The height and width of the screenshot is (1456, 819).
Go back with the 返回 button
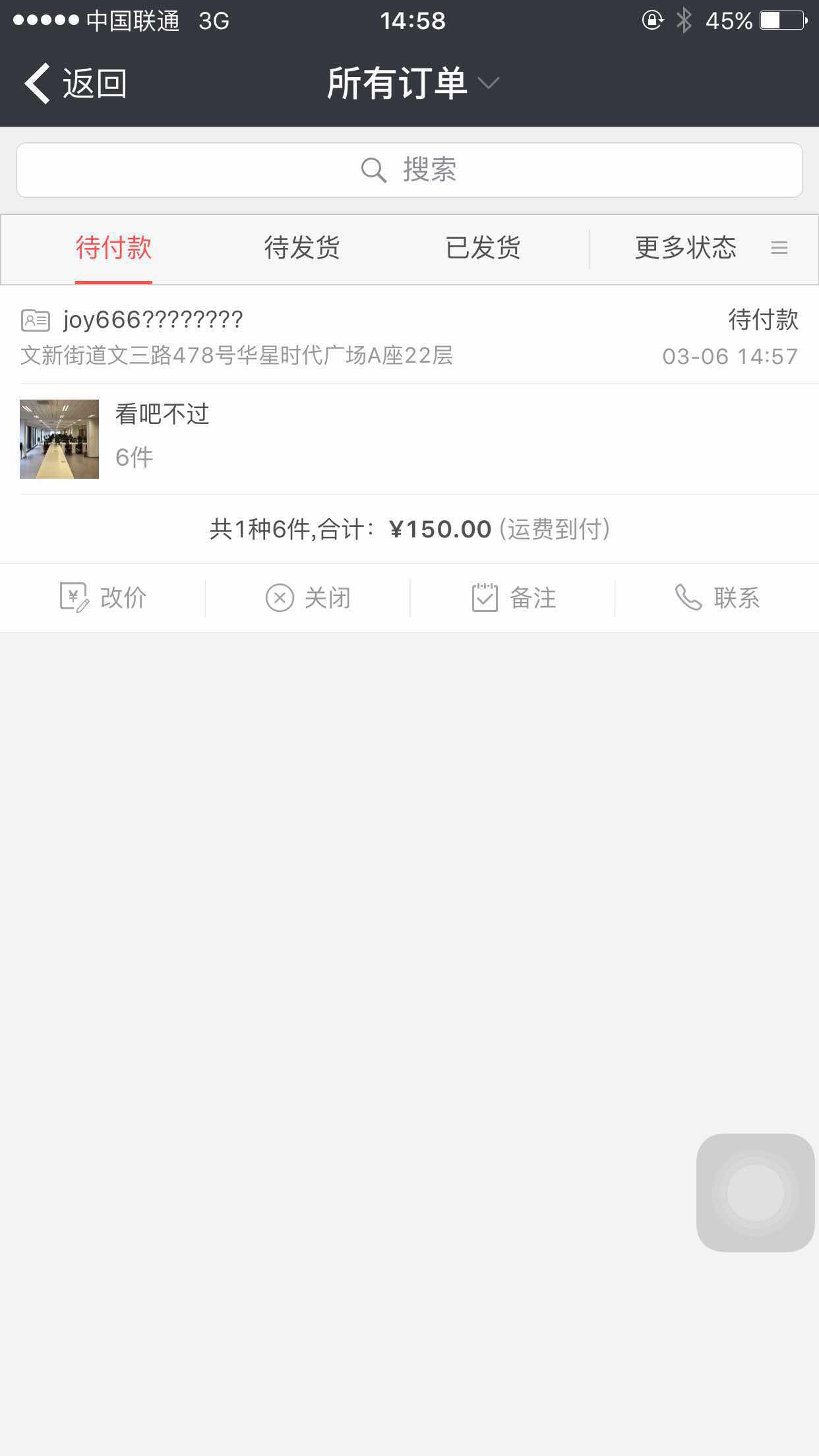pos(75,84)
